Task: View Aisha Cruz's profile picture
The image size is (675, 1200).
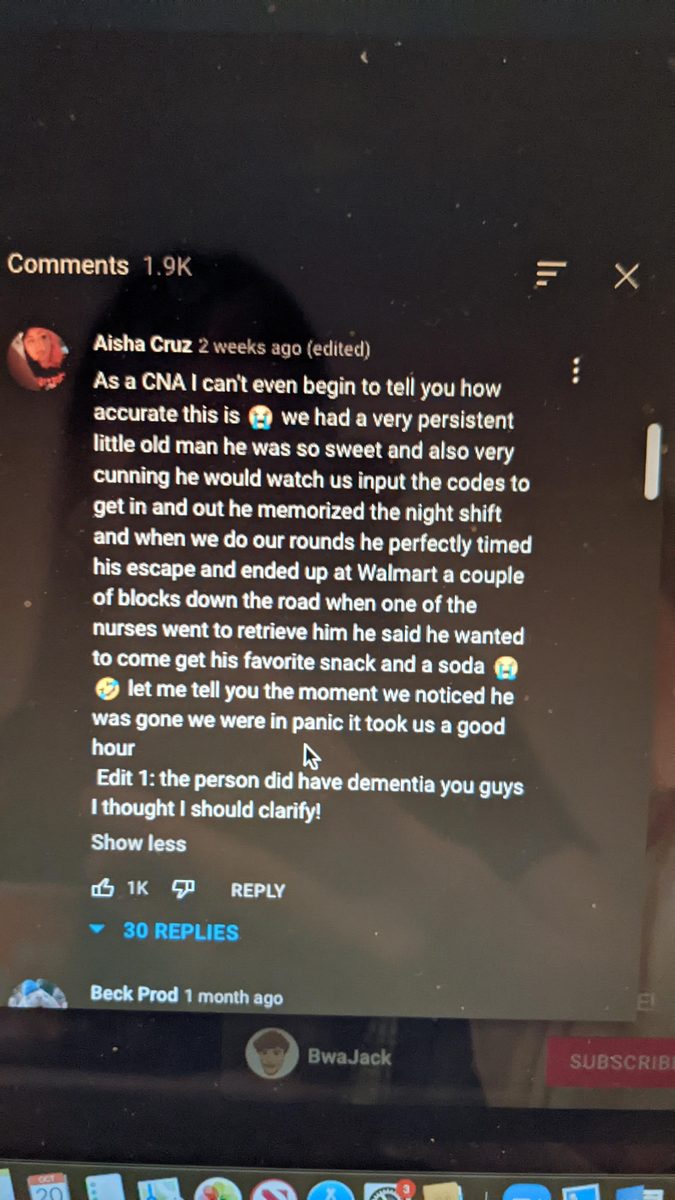Action: click(37, 358)
